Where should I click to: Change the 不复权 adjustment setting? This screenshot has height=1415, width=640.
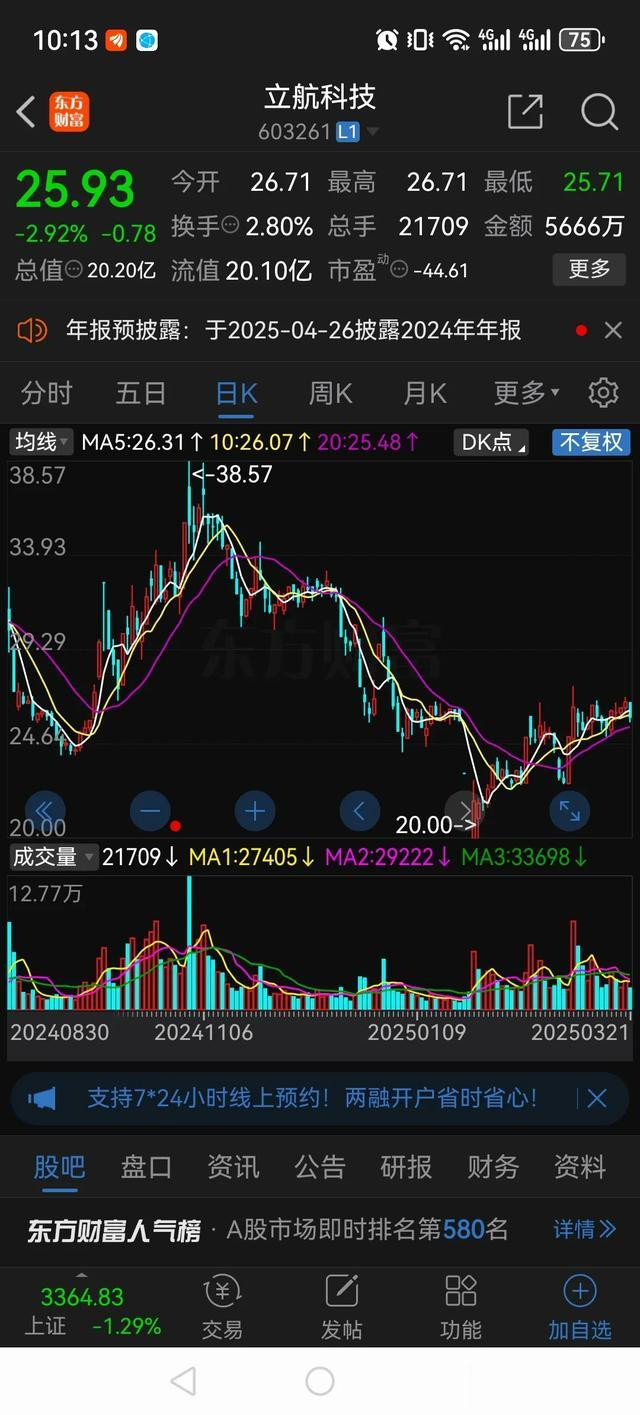pyautogui.click(x=591, y=442)
